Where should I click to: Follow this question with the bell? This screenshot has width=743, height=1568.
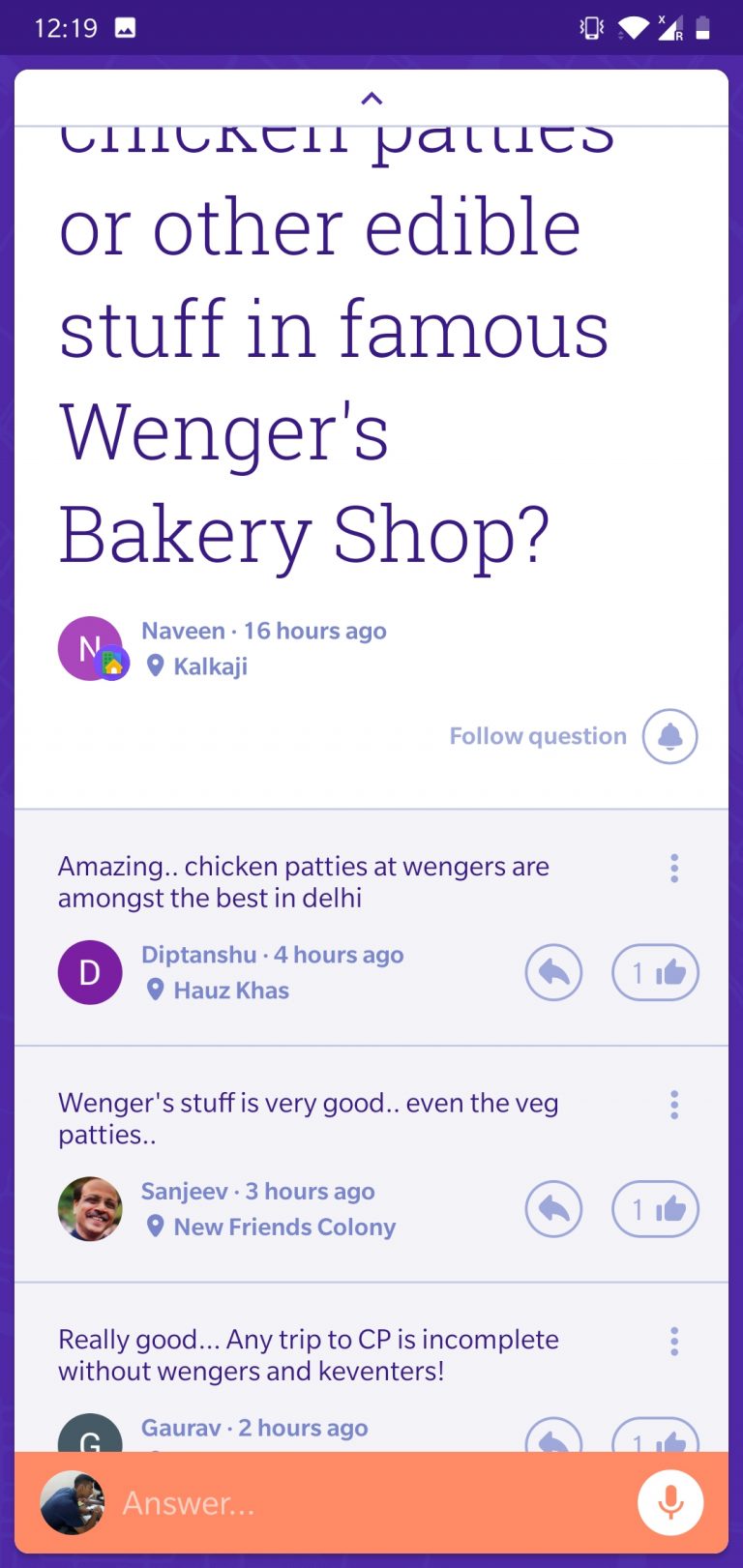669,736
